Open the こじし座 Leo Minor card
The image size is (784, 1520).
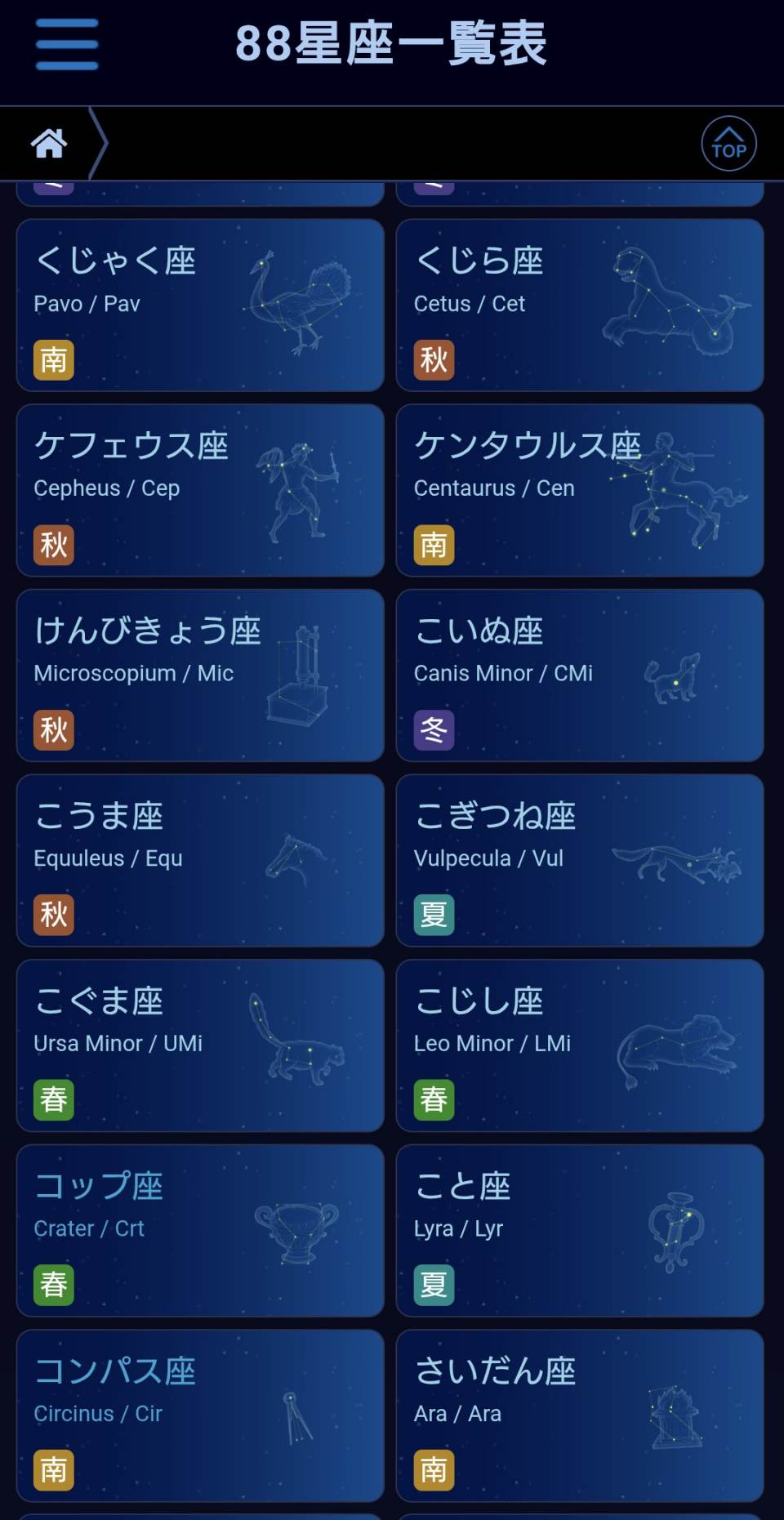[x=580, y=1045]
